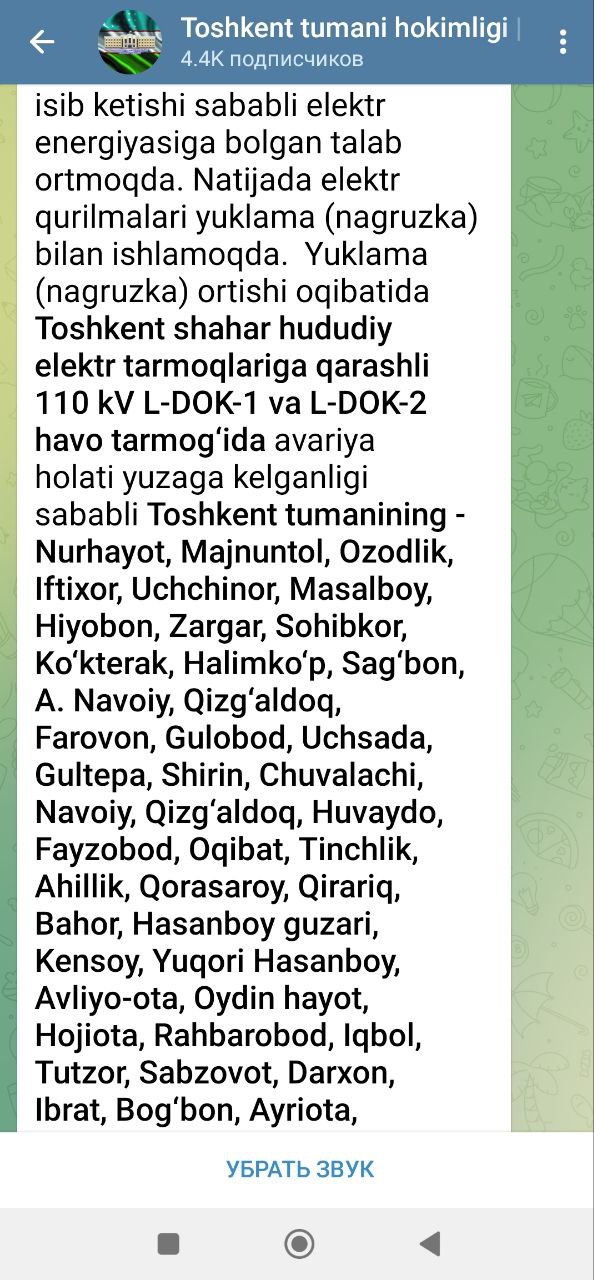The height and width of the screenshot is (1280, 594).
Task: Go back using the top-left arrow
Action: click(x=42, y=42)
